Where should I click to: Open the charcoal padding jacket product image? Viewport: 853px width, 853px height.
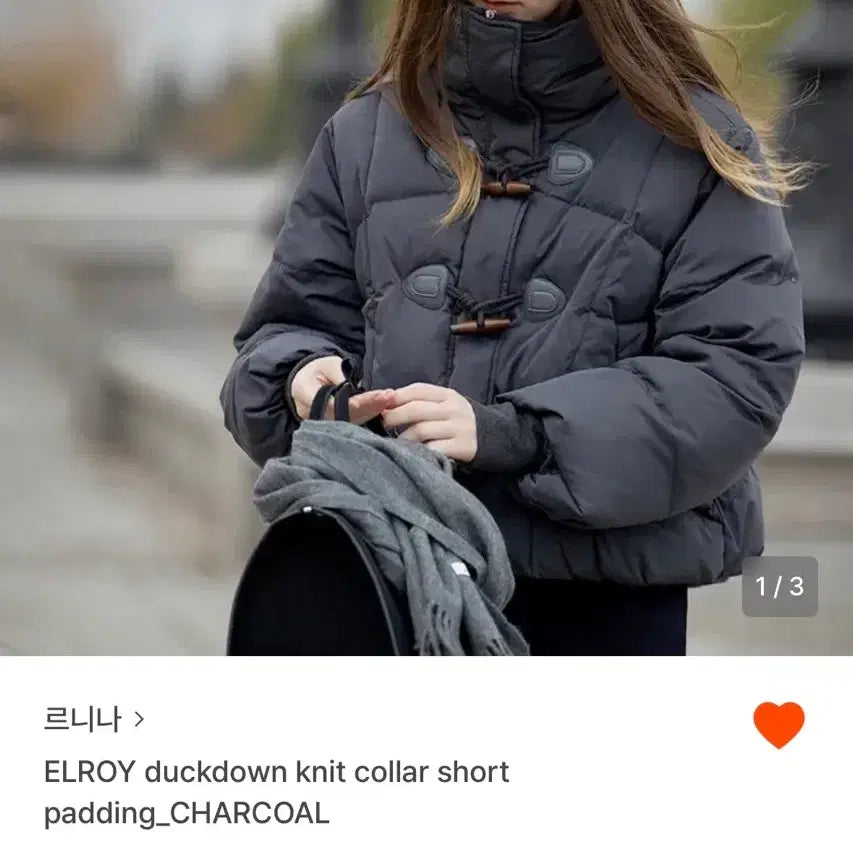click(x=426, y=327)
